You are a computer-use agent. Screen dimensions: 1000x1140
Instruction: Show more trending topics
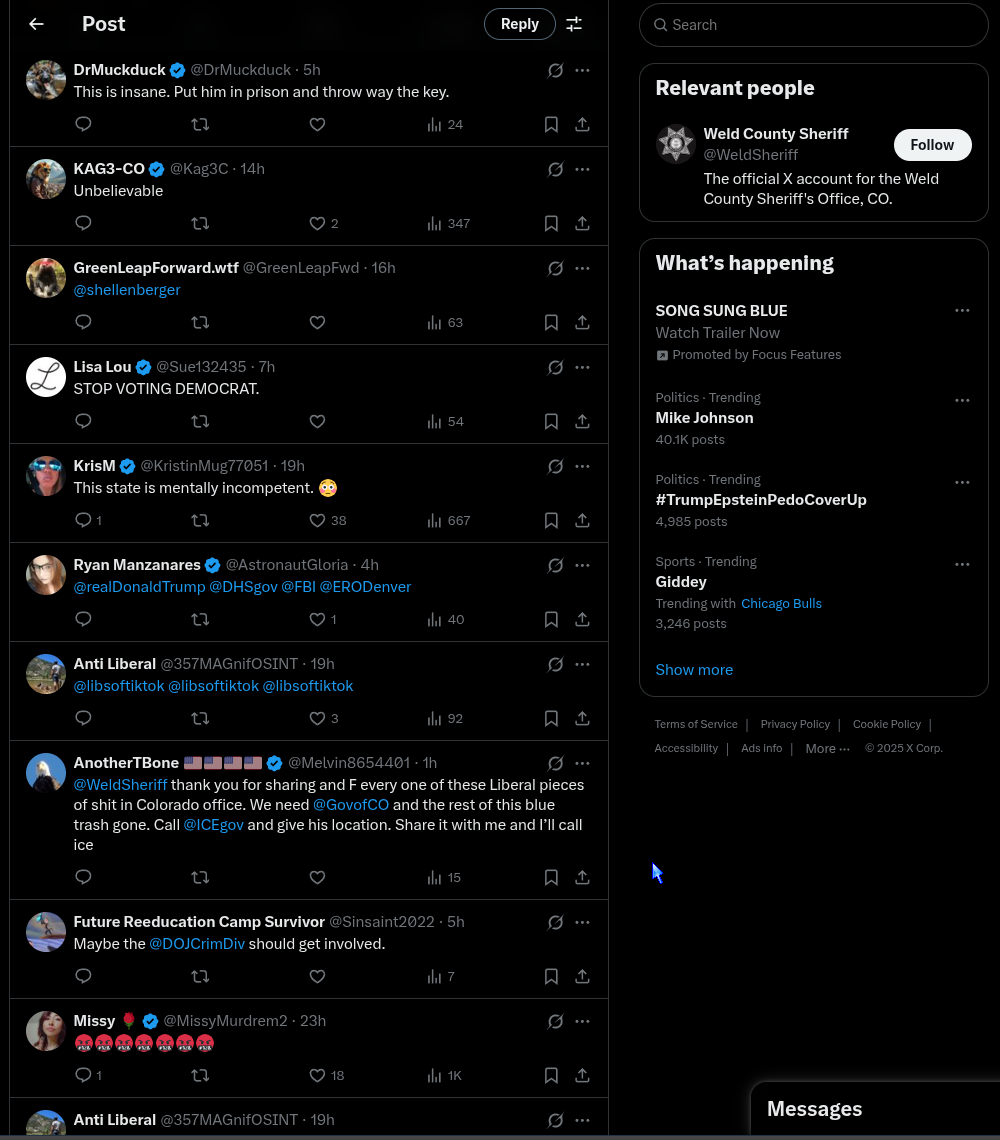coord(694,670)
